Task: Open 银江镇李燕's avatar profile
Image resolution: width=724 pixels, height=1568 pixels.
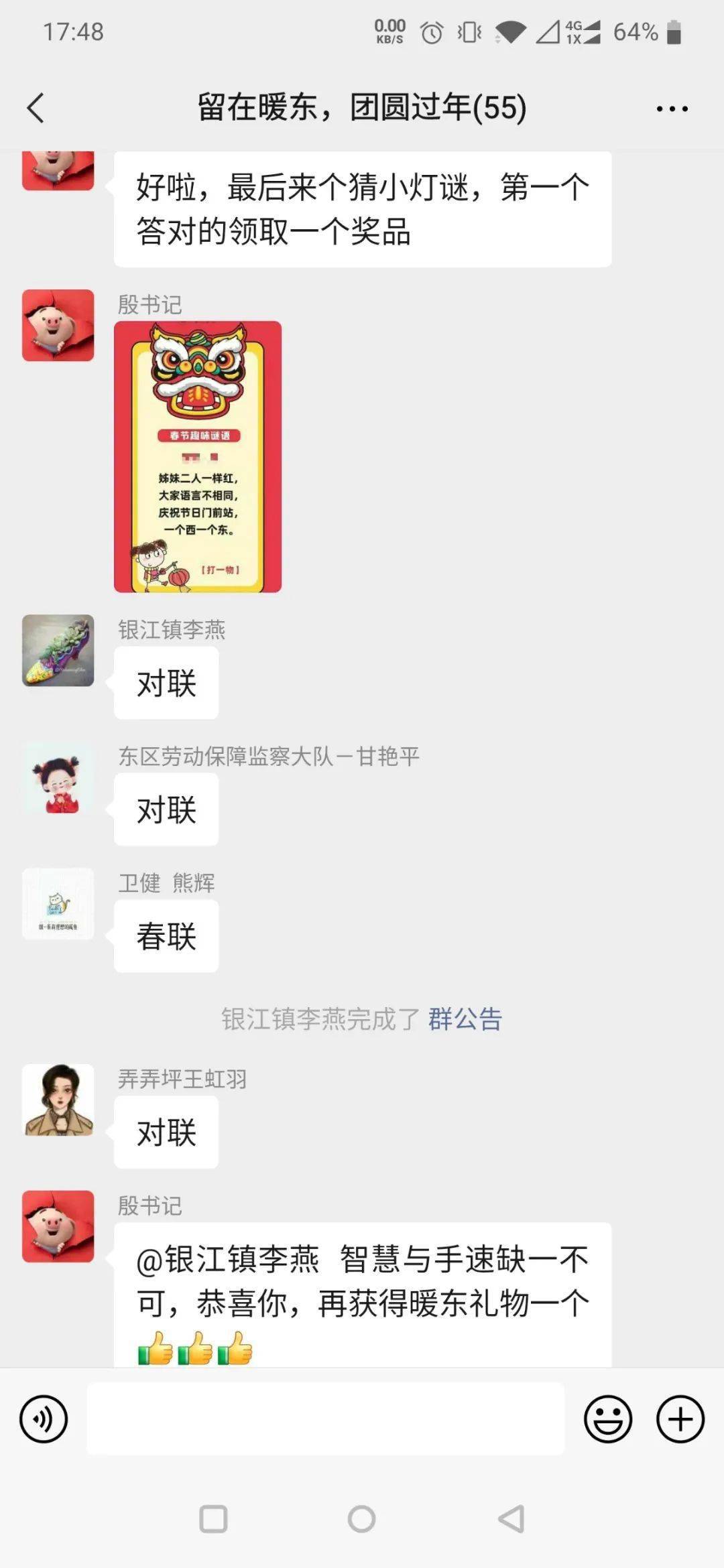Action: point(58,651)
